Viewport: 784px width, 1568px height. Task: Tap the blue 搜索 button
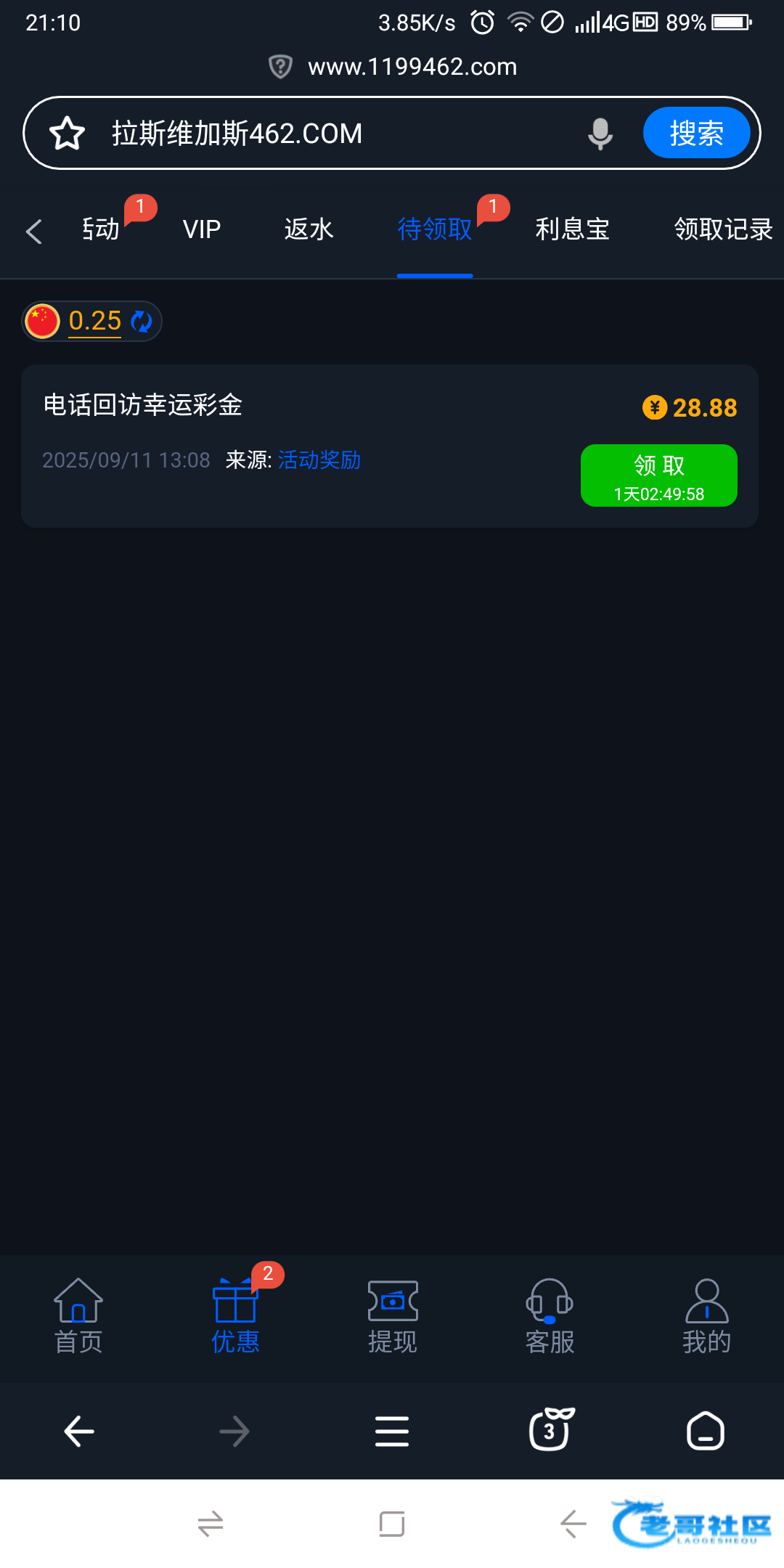696,133
